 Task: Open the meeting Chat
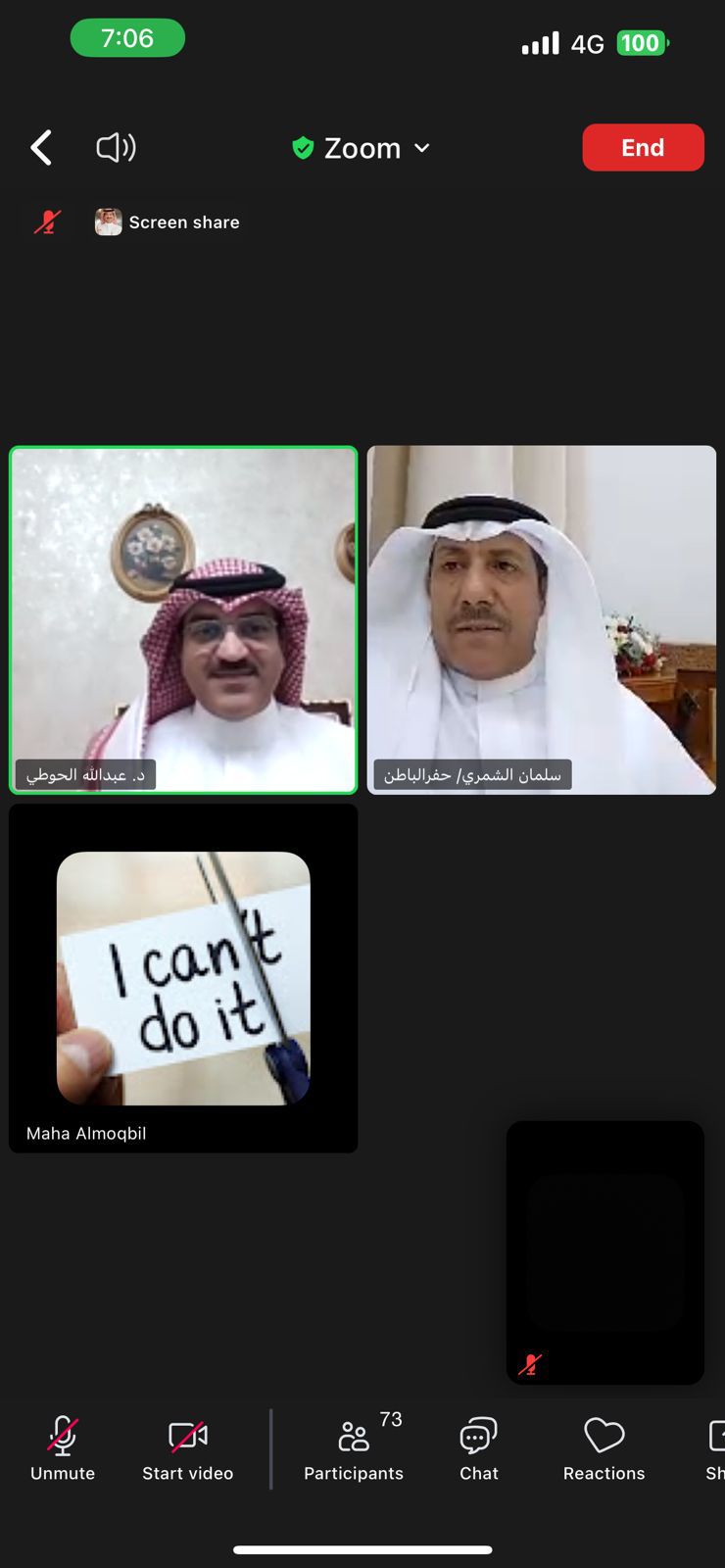click(479, 1448)
